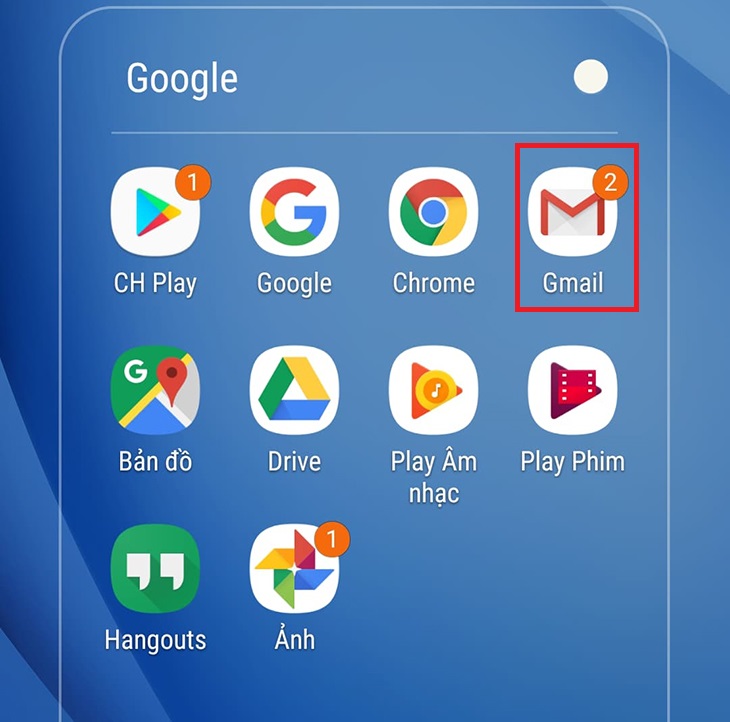Edit the Google folder name
The image size is (730, 722).
[x=182, y=78]
